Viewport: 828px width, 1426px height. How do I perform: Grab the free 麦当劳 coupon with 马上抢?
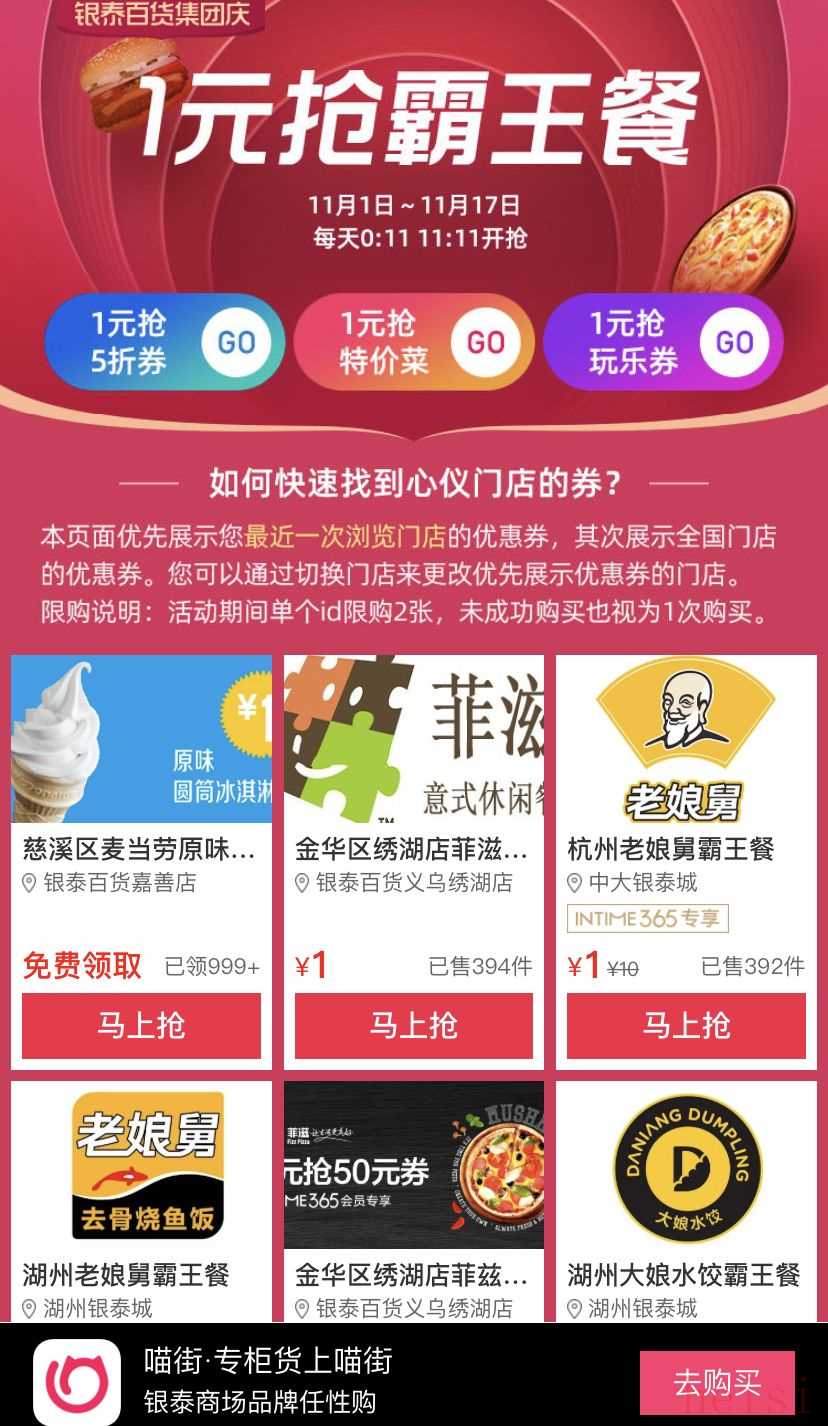[141, 1025]
